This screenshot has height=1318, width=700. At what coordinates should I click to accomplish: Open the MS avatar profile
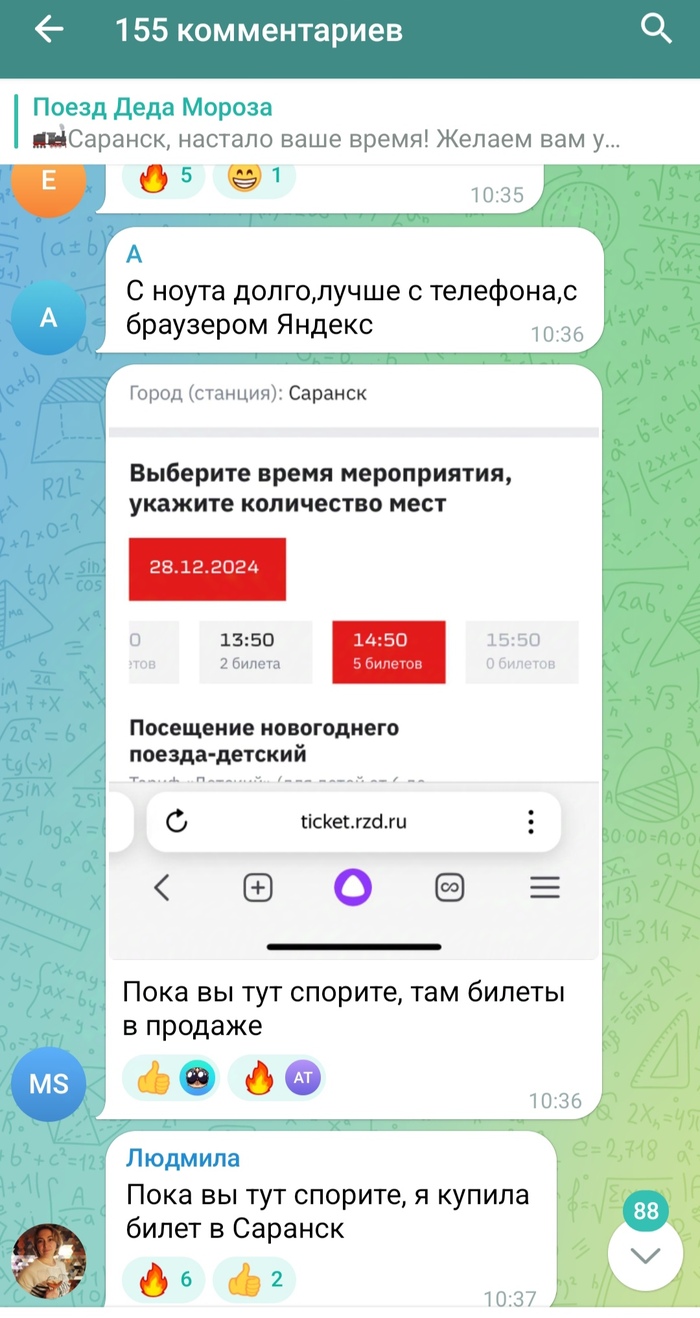(48, 1083)
